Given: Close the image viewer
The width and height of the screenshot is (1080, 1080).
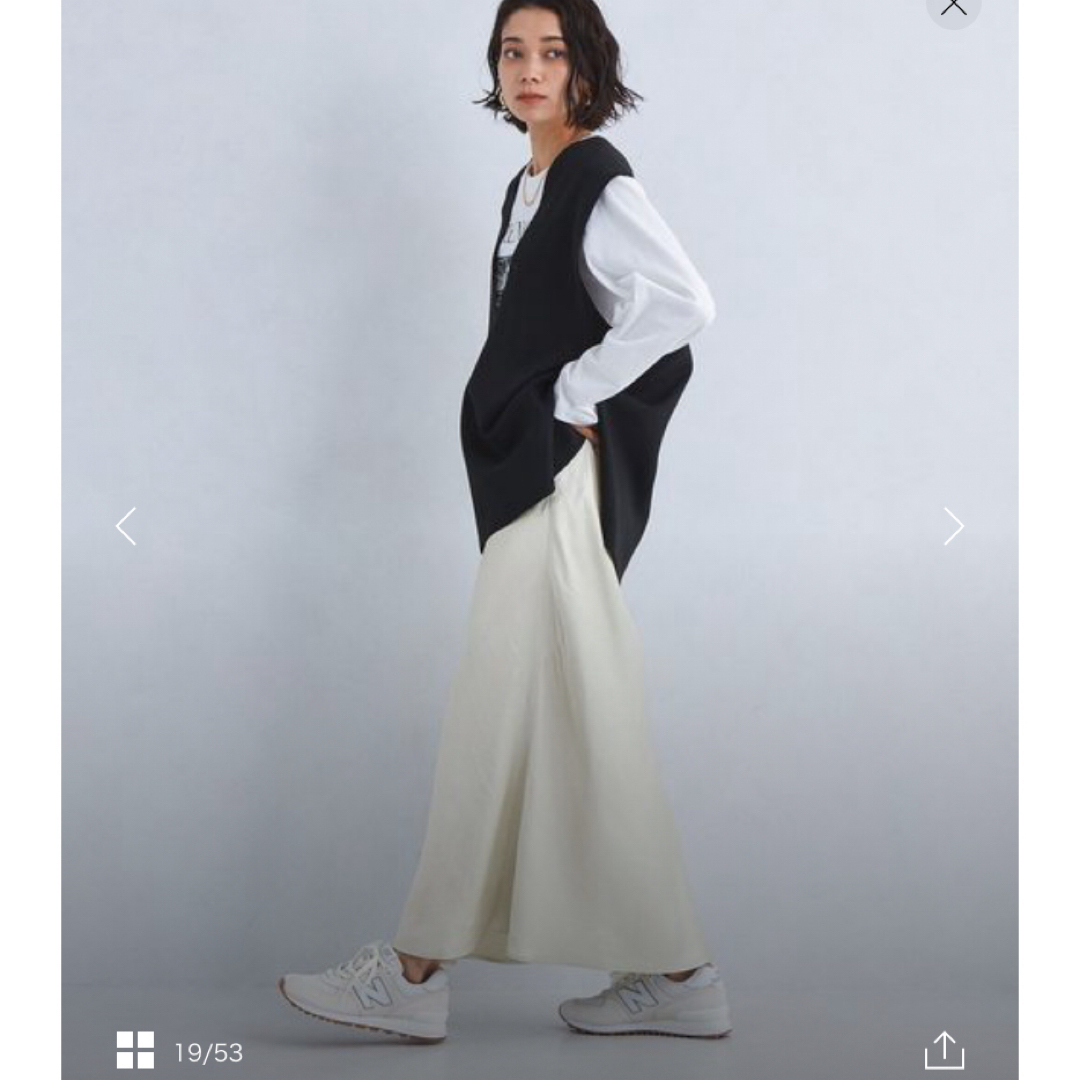Looking at the screenshot, I should tap(953, 8).
